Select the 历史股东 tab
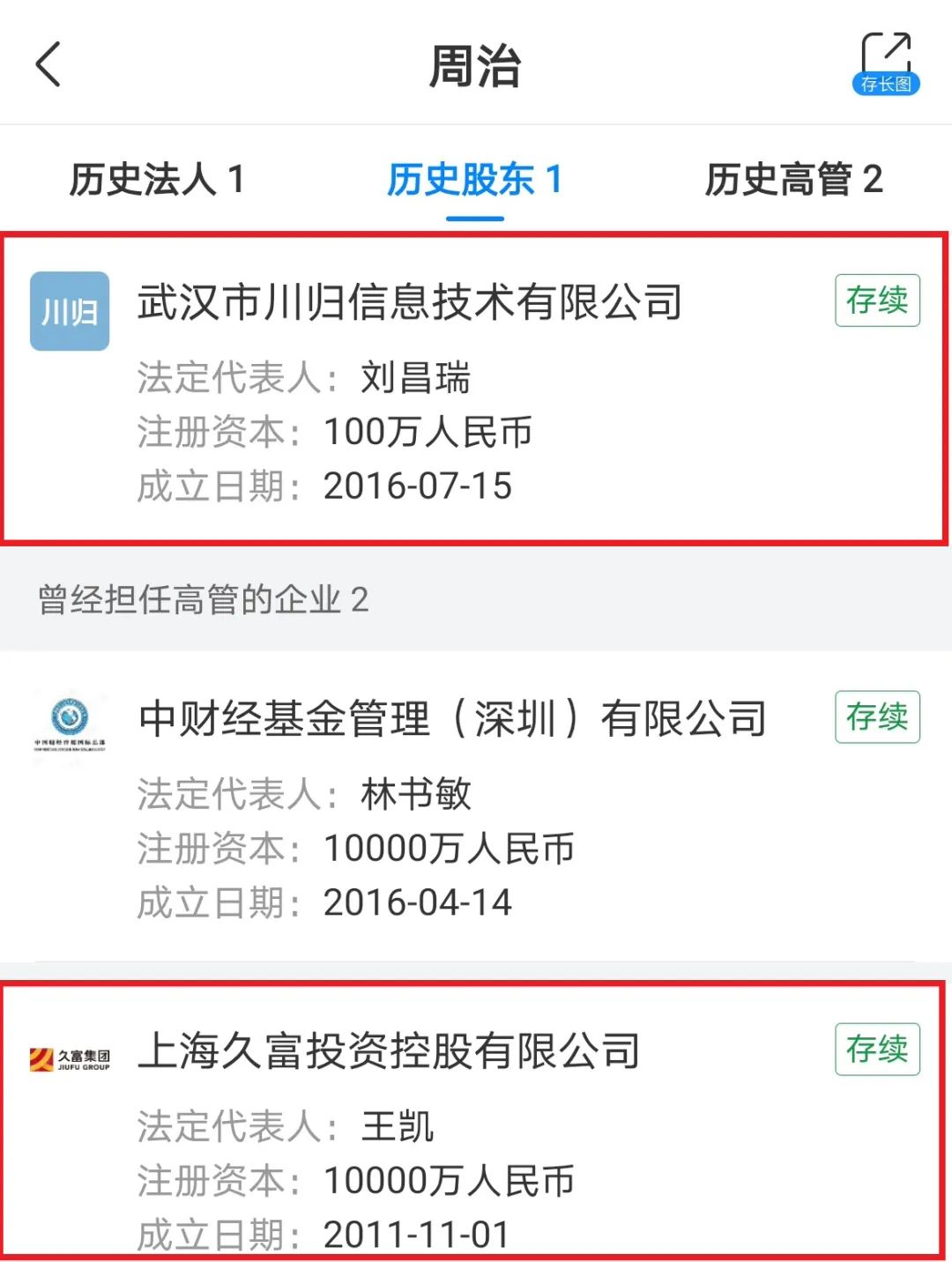 click(474, 180)
